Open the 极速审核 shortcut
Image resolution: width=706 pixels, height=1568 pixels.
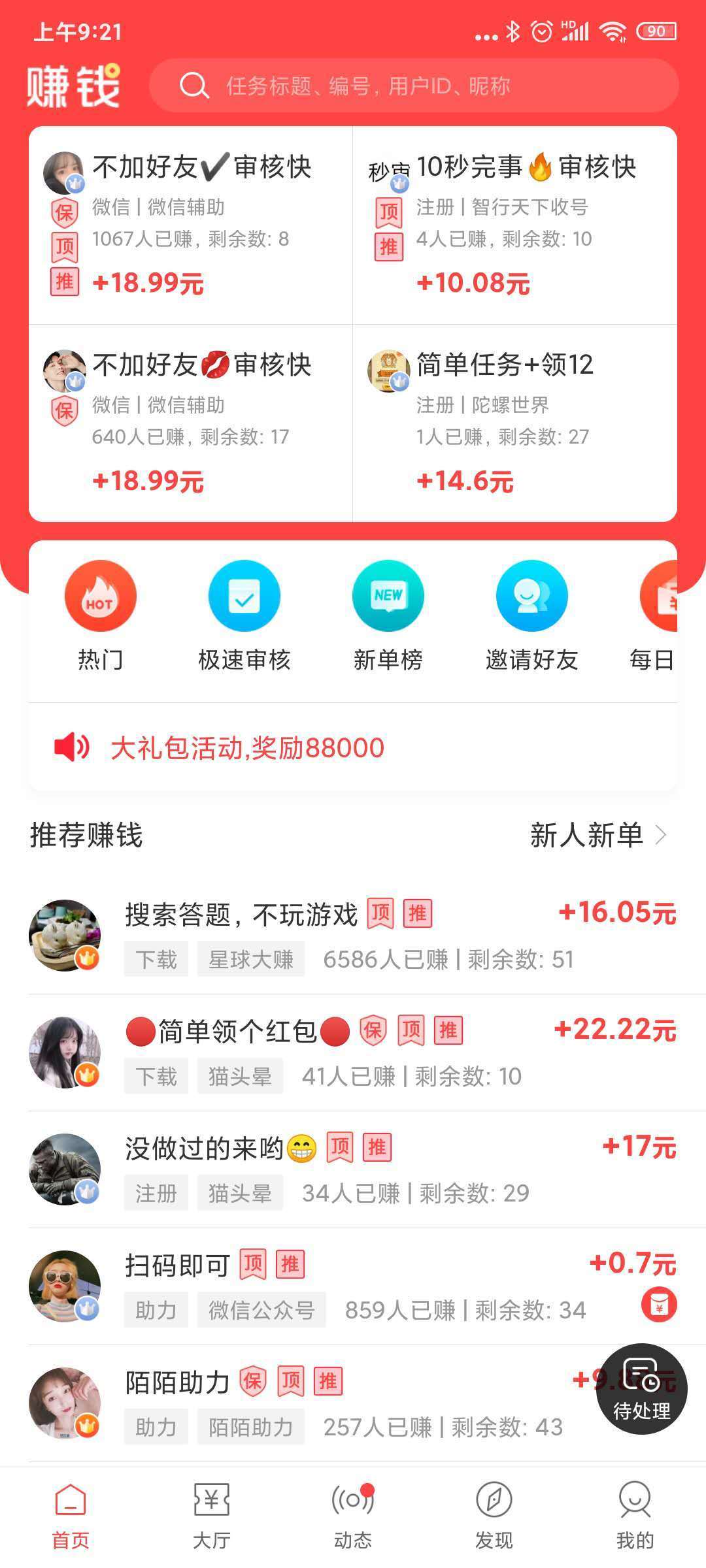coord(244,615)
